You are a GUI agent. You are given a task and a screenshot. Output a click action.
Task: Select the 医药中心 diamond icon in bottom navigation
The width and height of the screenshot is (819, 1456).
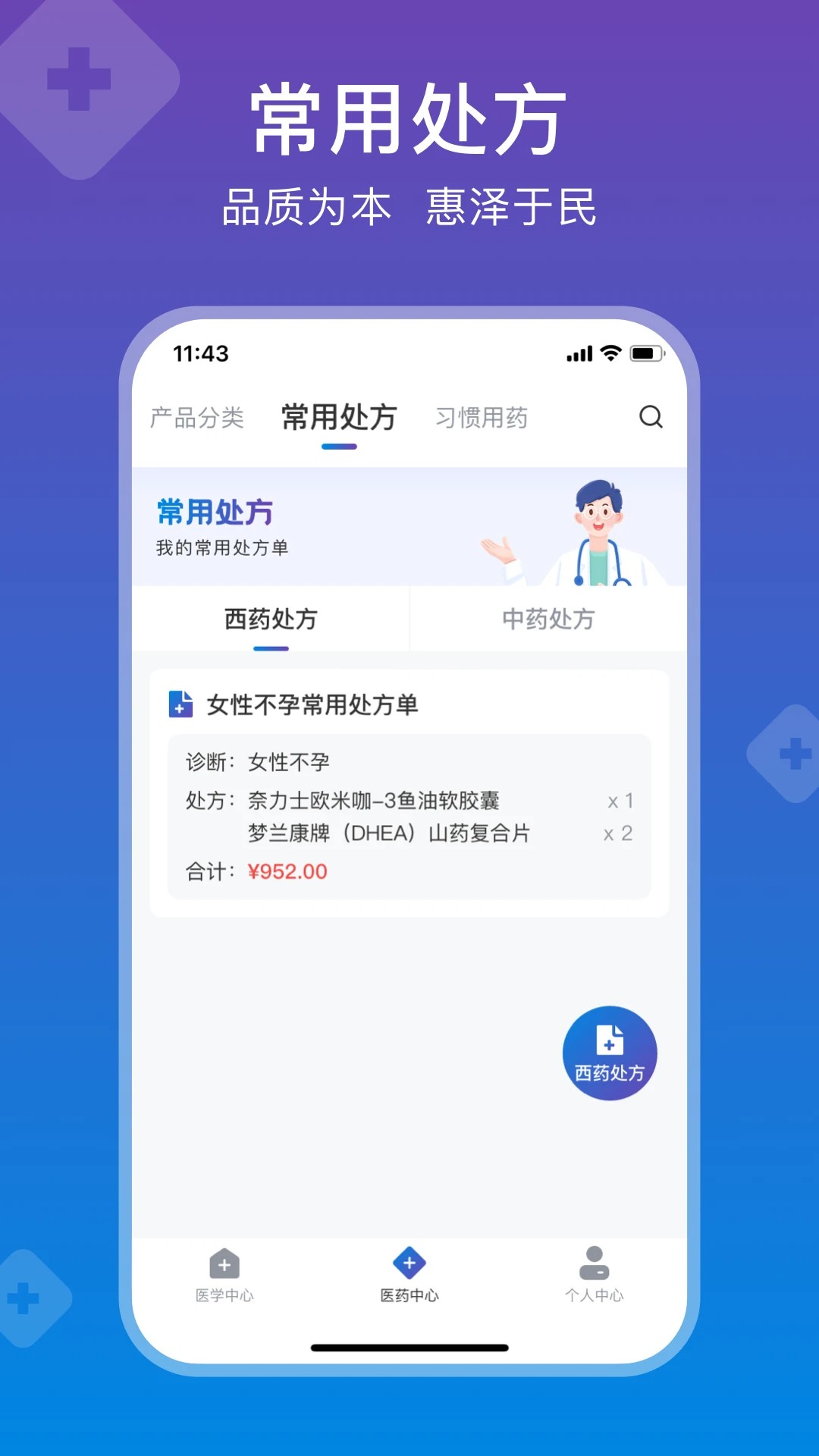(x=409, y=1255)
